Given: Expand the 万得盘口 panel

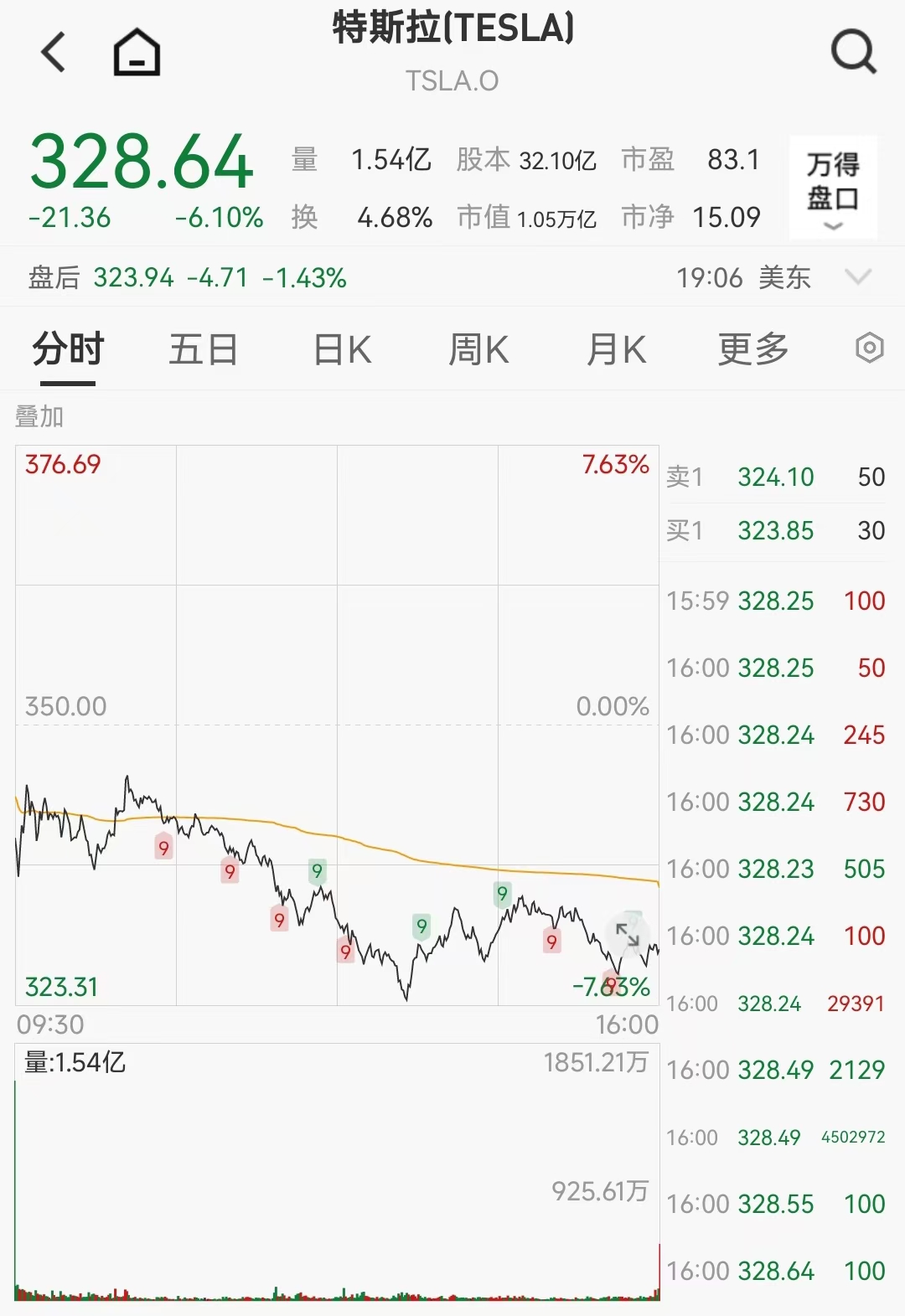Looking at the screenshot, I should (x=833, y=188).
